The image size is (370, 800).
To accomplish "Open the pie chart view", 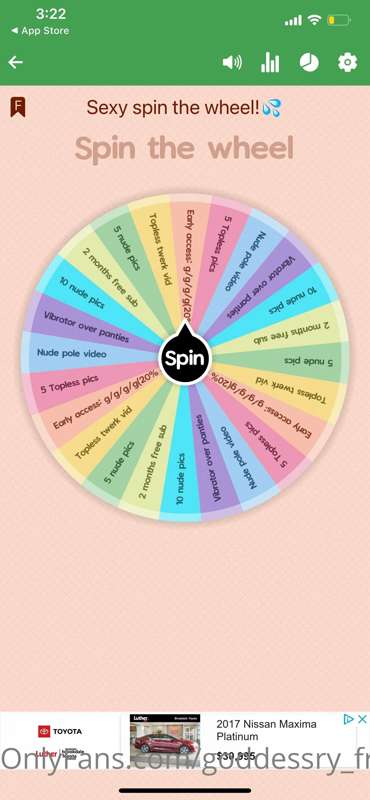I will [309, 62].
